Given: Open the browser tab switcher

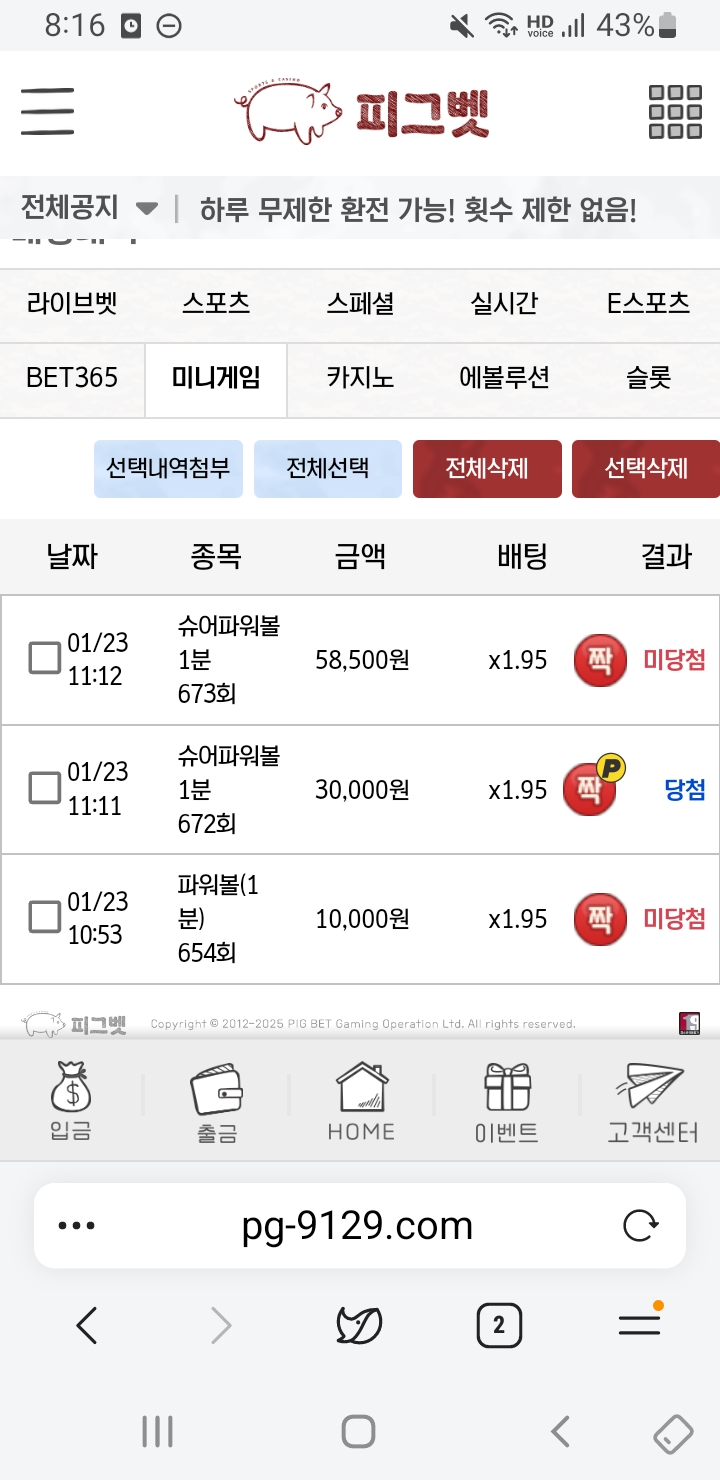Looking at the screenshot, I should pyautogui.click(x=499, y=1327).
